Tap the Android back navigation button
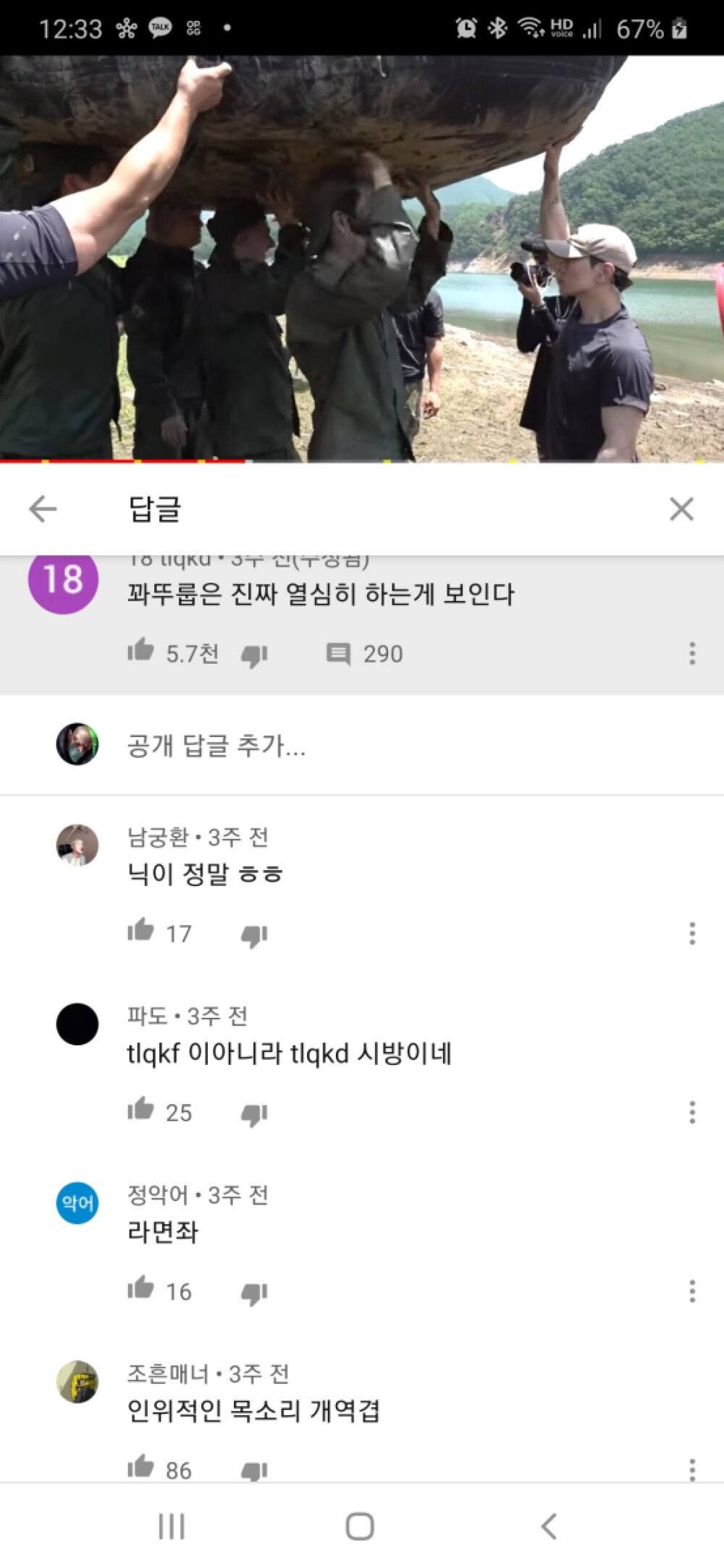 click(x=548, y=1529)
